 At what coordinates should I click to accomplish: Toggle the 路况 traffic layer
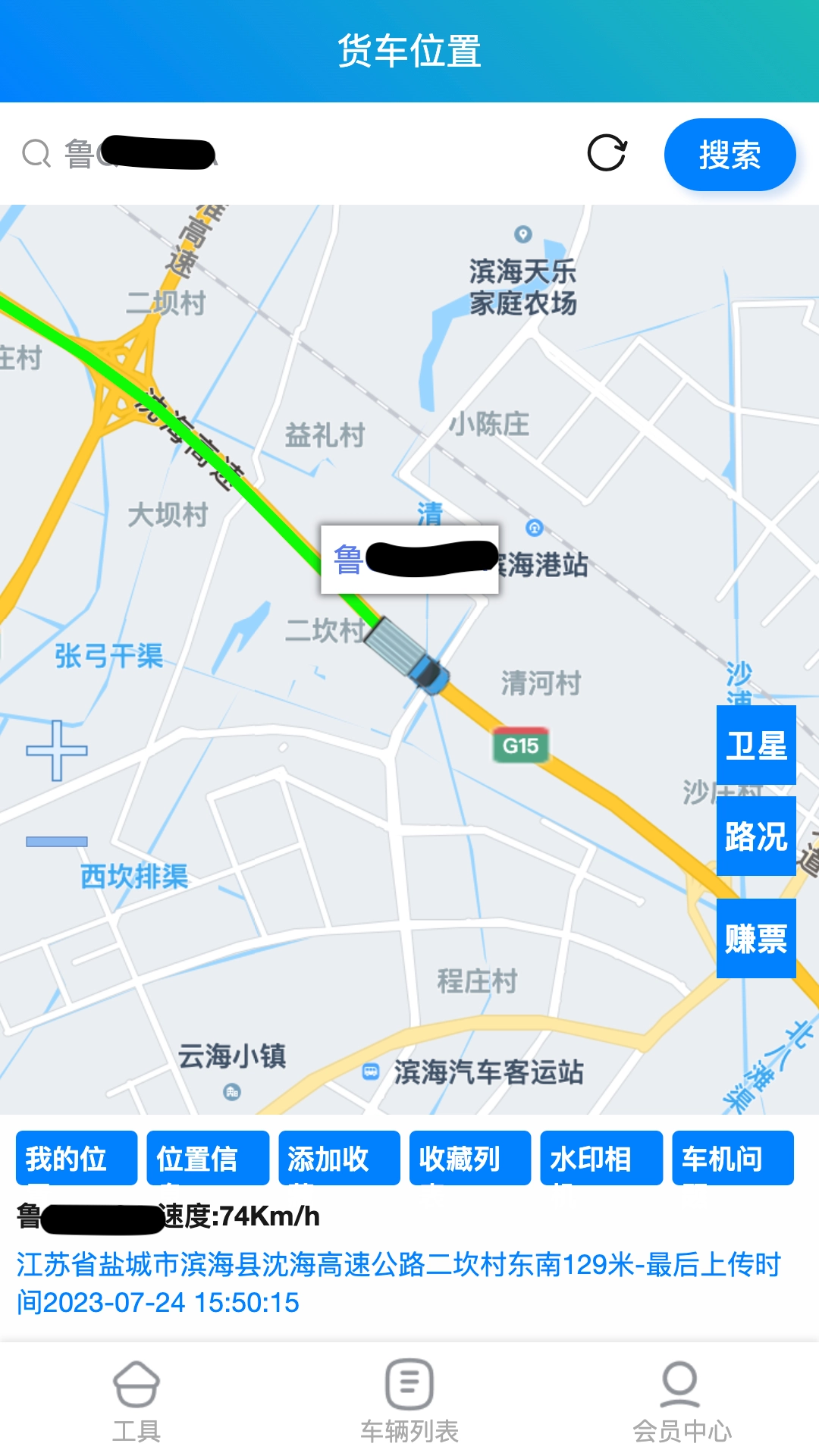[x=755, y=837]
